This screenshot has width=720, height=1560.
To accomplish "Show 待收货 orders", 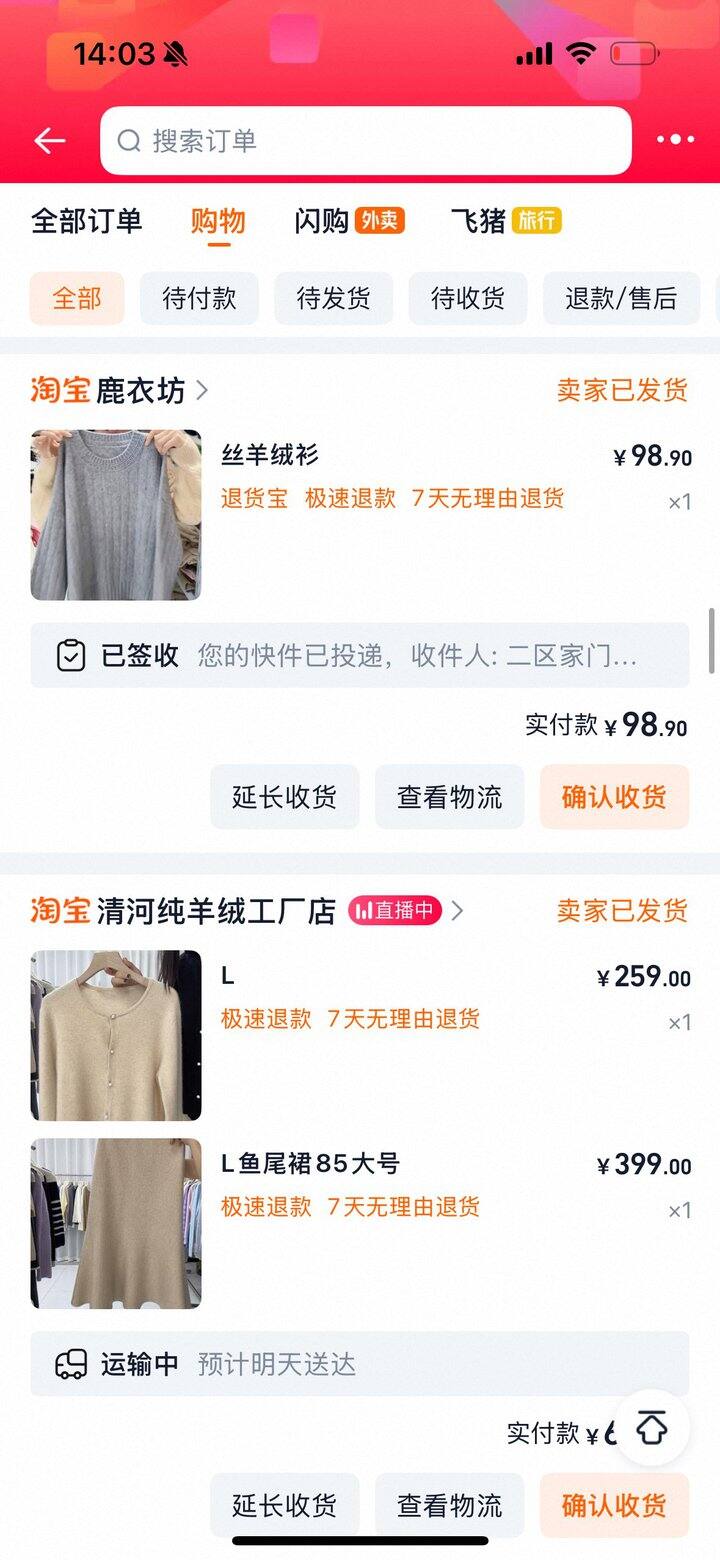I will (x=467, y=298).
